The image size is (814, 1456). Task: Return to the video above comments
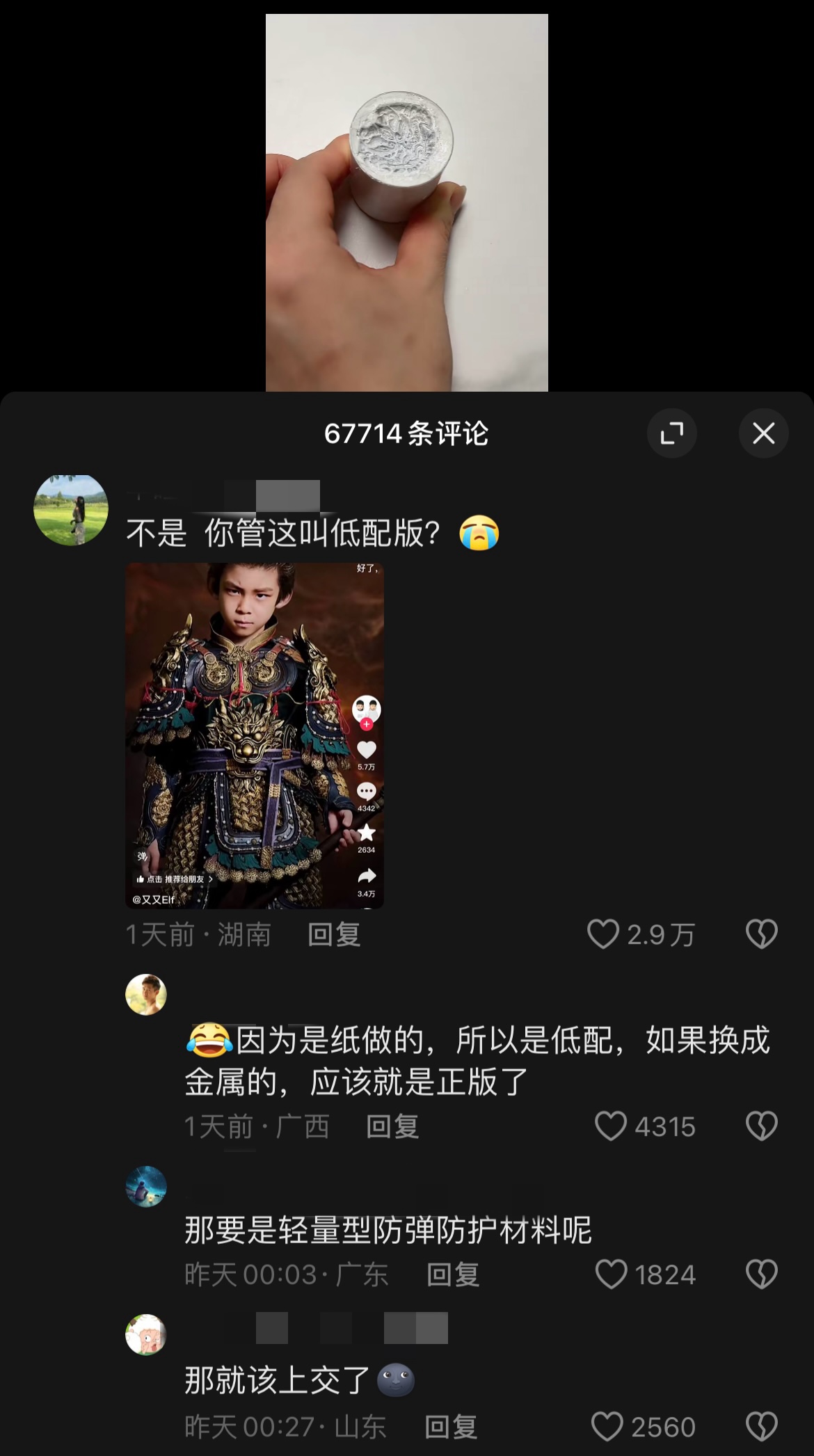point(406,202)
